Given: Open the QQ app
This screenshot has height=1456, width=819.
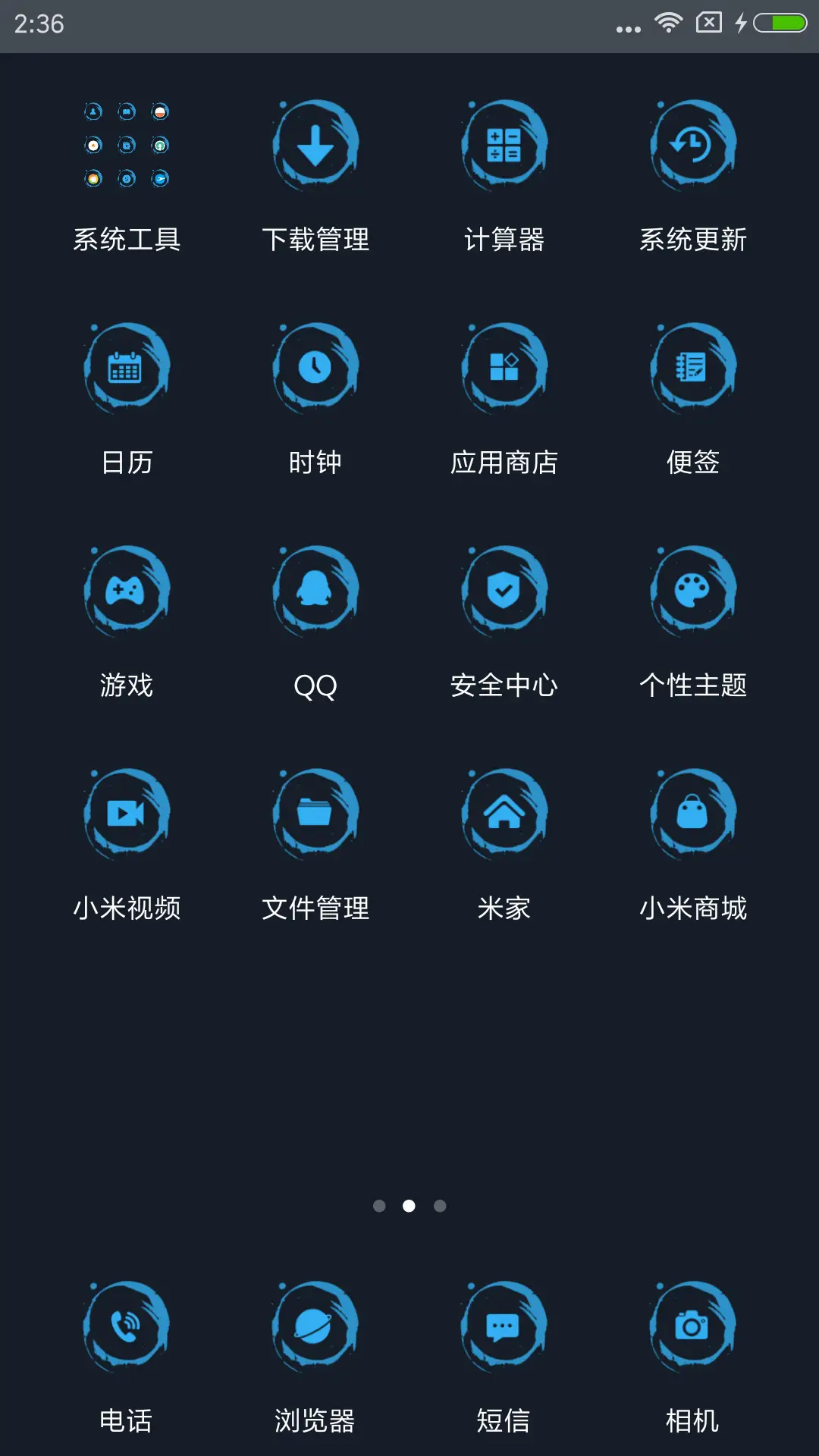Looking at the screenshot, I should click(x=315, y=591).
